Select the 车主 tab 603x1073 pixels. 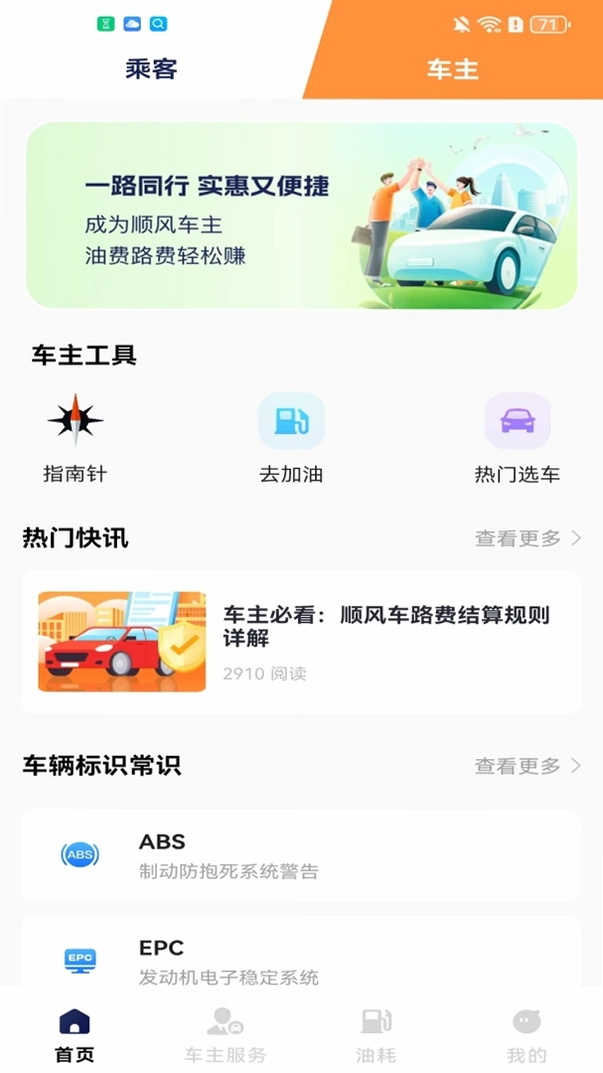click(452, 69)
